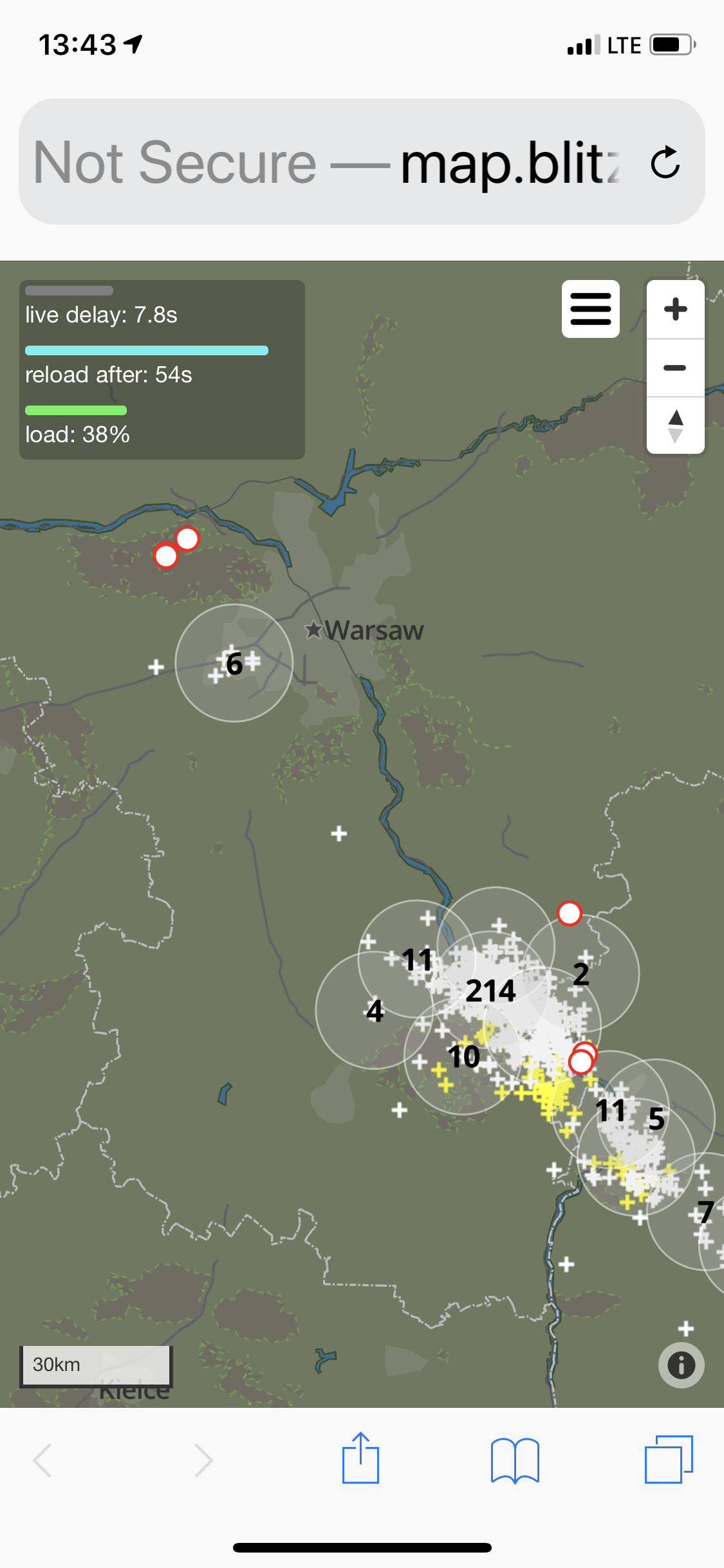Reset map bearing with compass arrow
The image size is (724, 1568).
(x=675, y=425)
